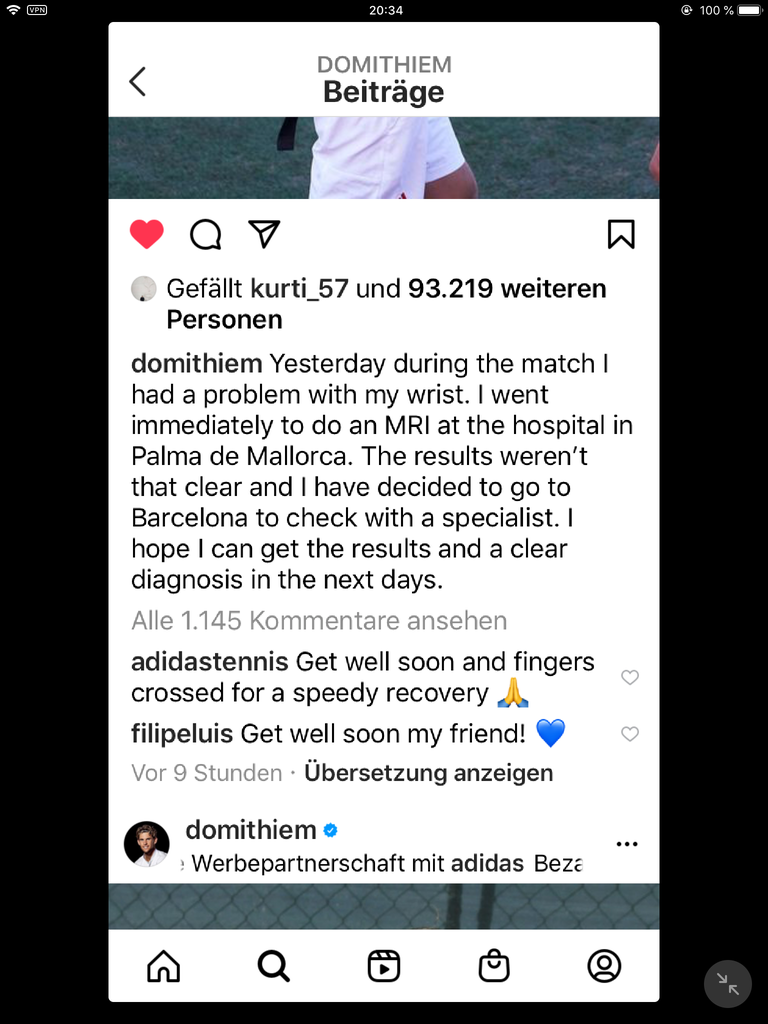Open the adidastennis commenter profile
768x1024 pixels.
click(x=210, y=662)
